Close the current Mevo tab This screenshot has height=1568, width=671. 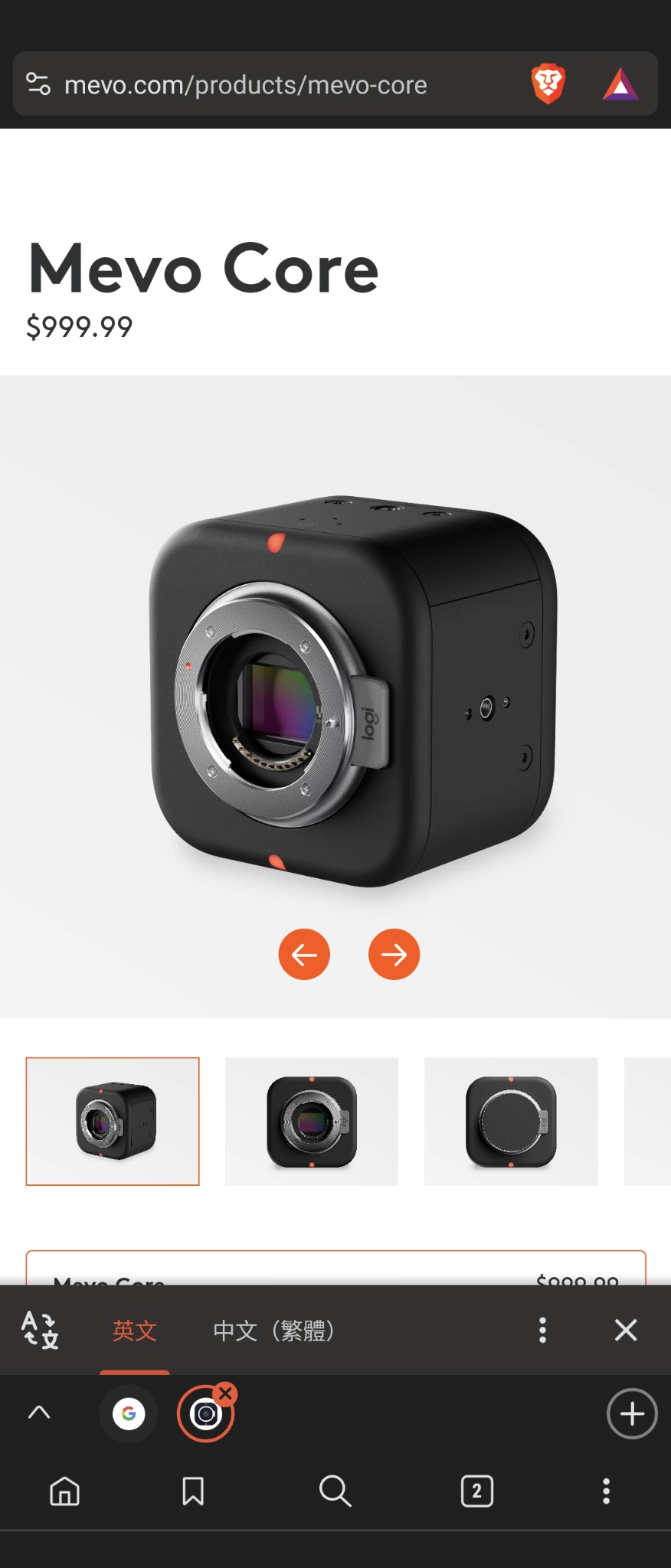(x=225, y=1393)
